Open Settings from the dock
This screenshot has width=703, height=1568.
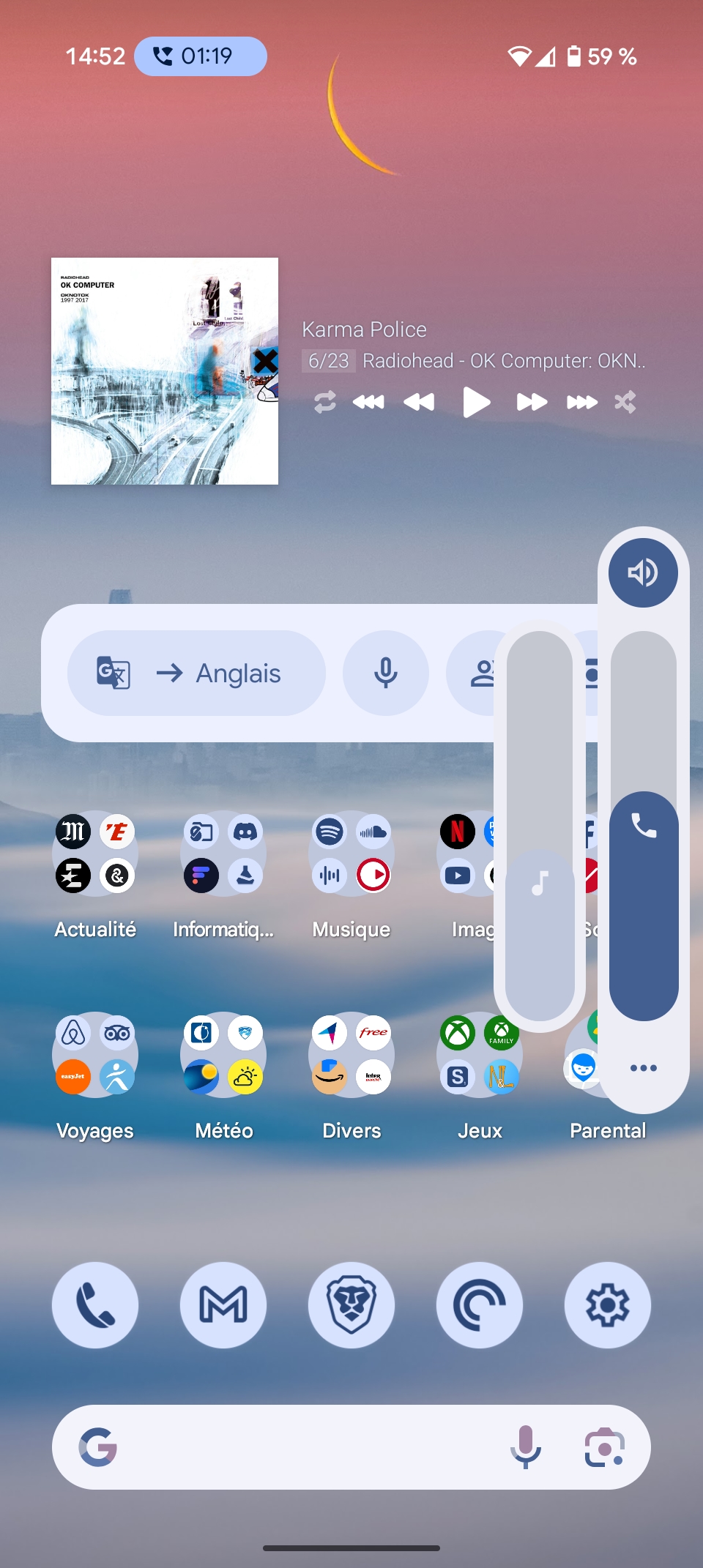coord(607,1304)
